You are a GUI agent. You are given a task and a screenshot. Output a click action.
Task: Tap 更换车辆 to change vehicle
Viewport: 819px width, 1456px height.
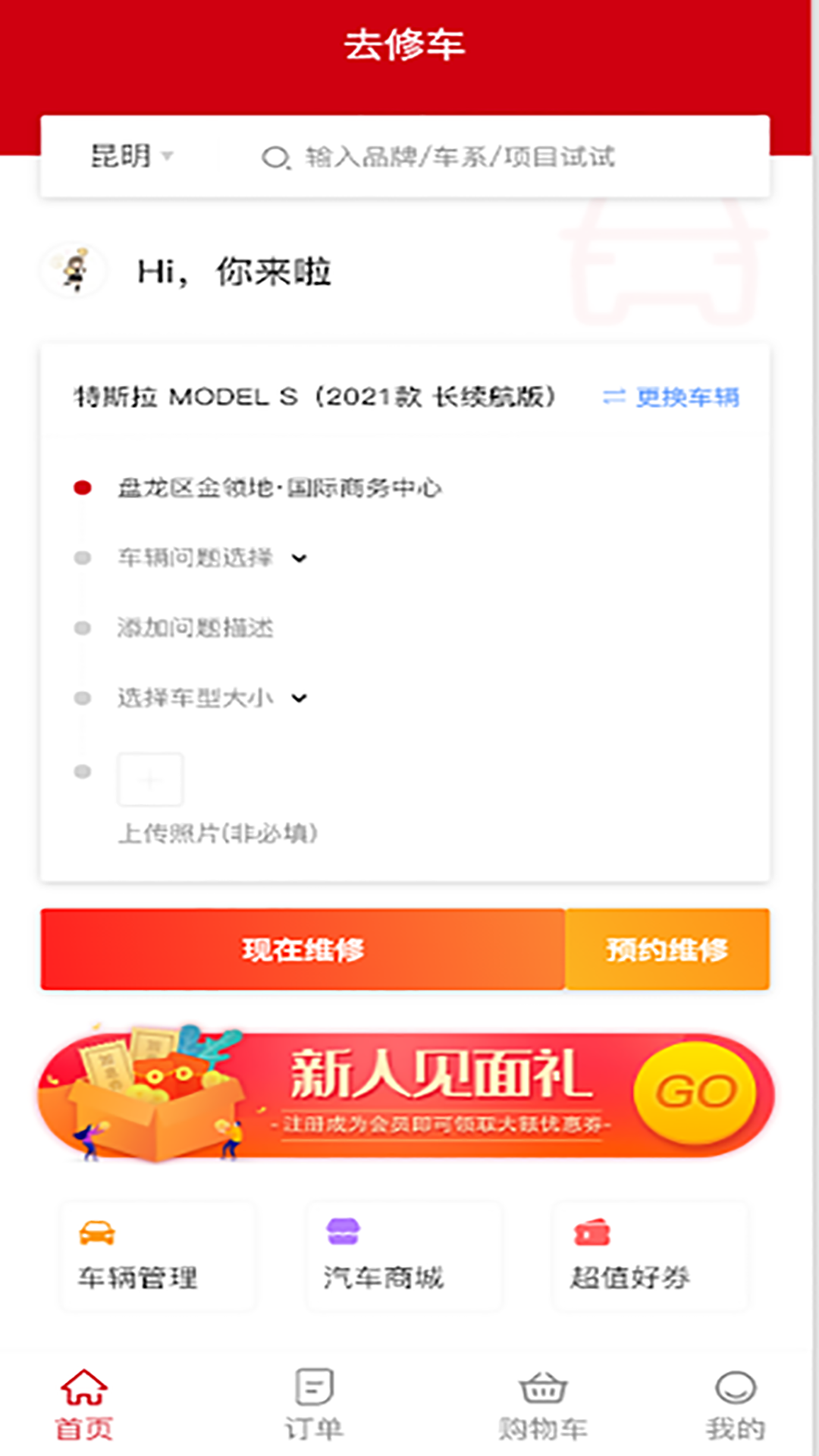671,397
